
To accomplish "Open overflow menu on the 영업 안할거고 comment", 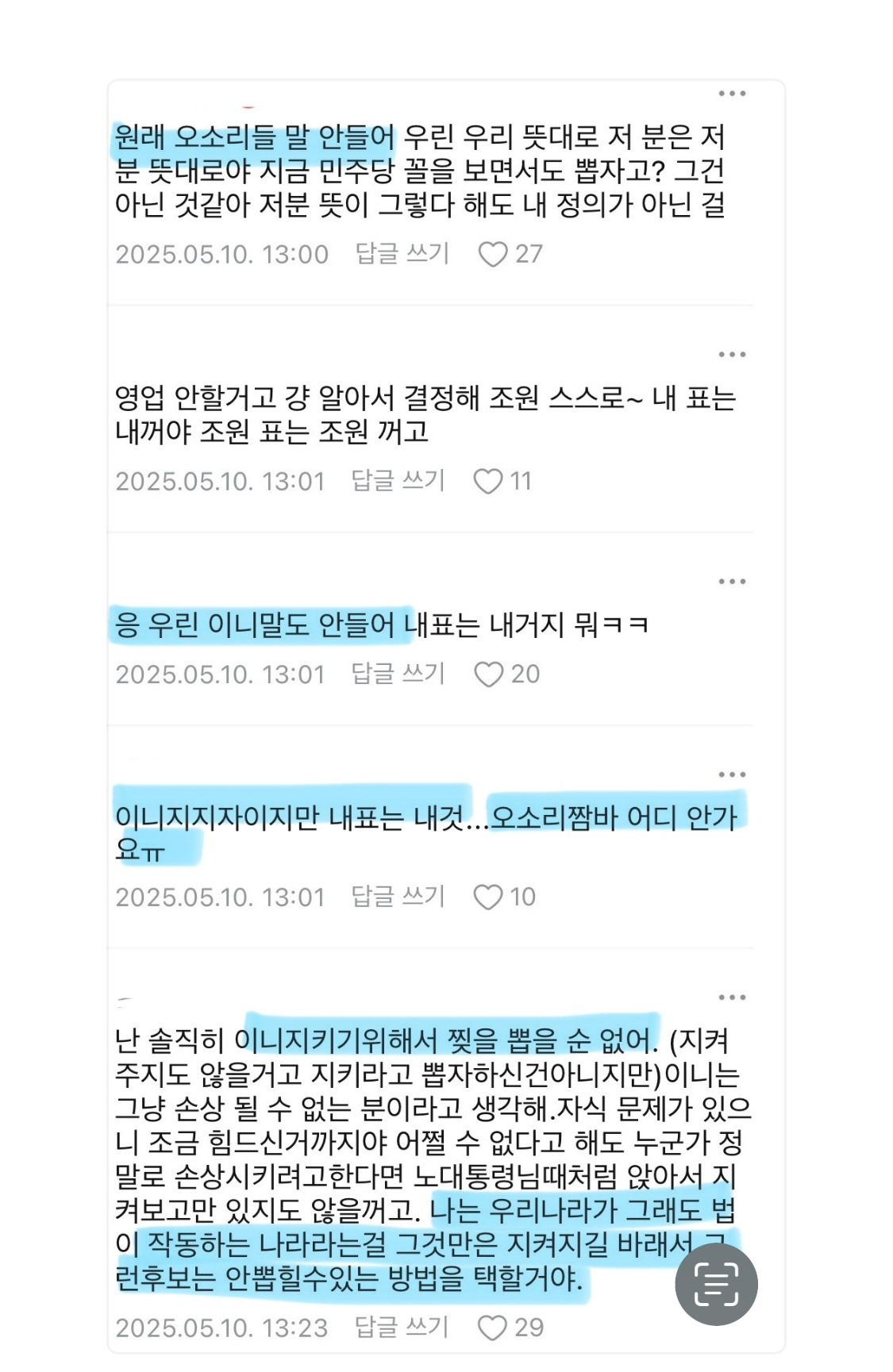I will [731, 354].
